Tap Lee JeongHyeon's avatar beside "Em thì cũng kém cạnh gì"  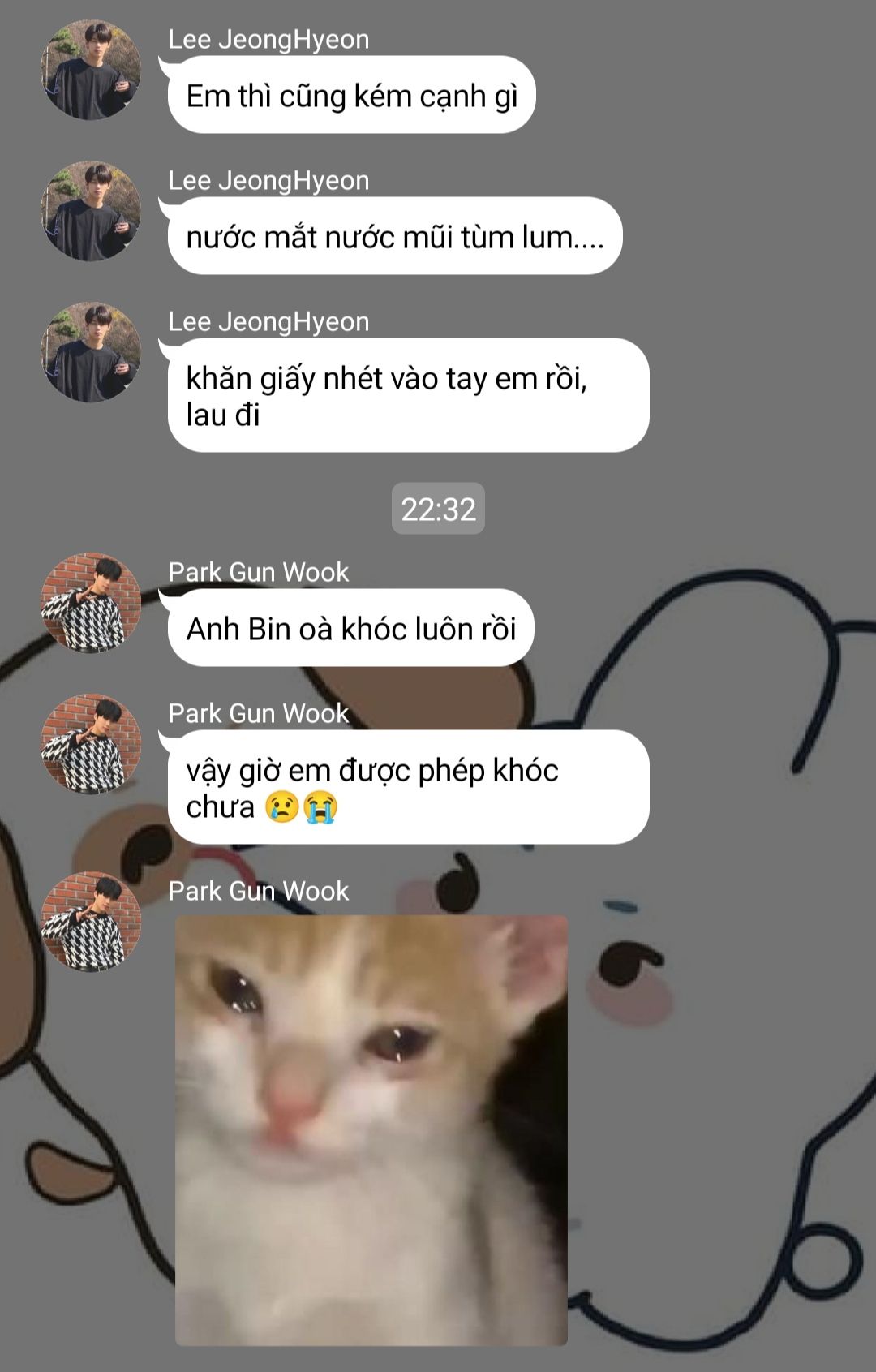(x=91, y=70)
